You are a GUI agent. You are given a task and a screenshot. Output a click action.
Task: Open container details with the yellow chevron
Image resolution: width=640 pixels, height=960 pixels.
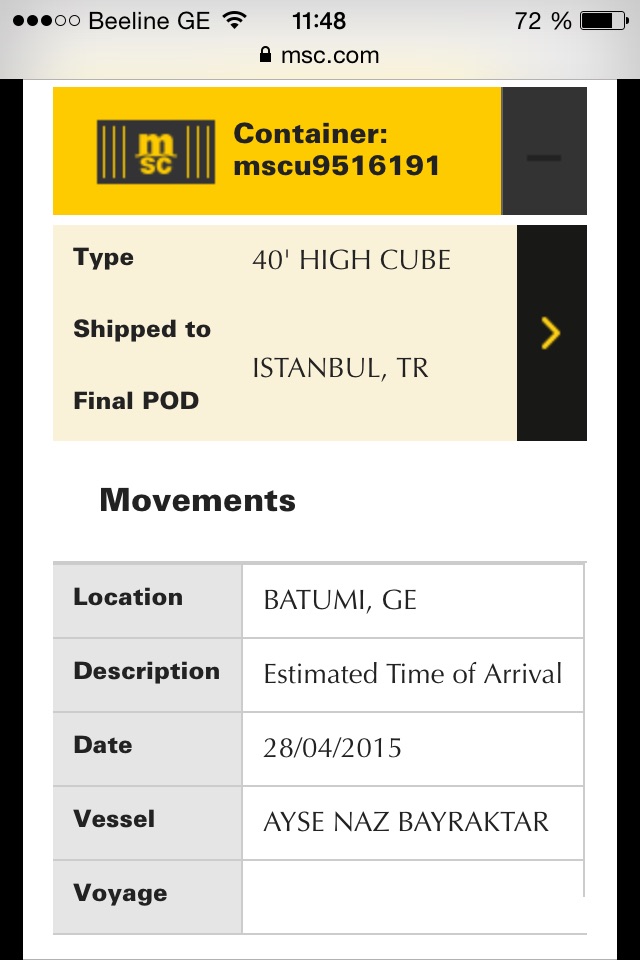[551, 333]
